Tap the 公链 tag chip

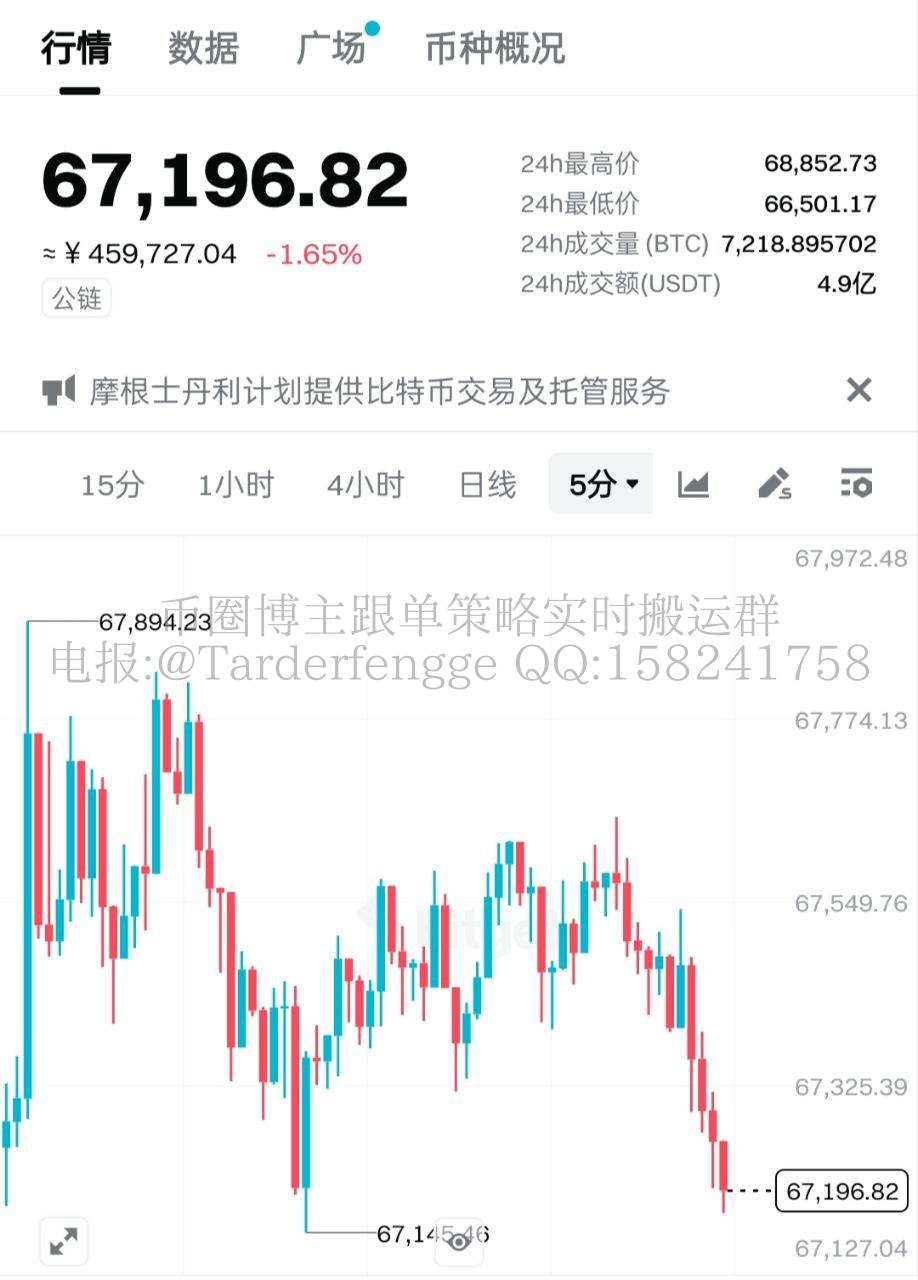click(76, 299)
